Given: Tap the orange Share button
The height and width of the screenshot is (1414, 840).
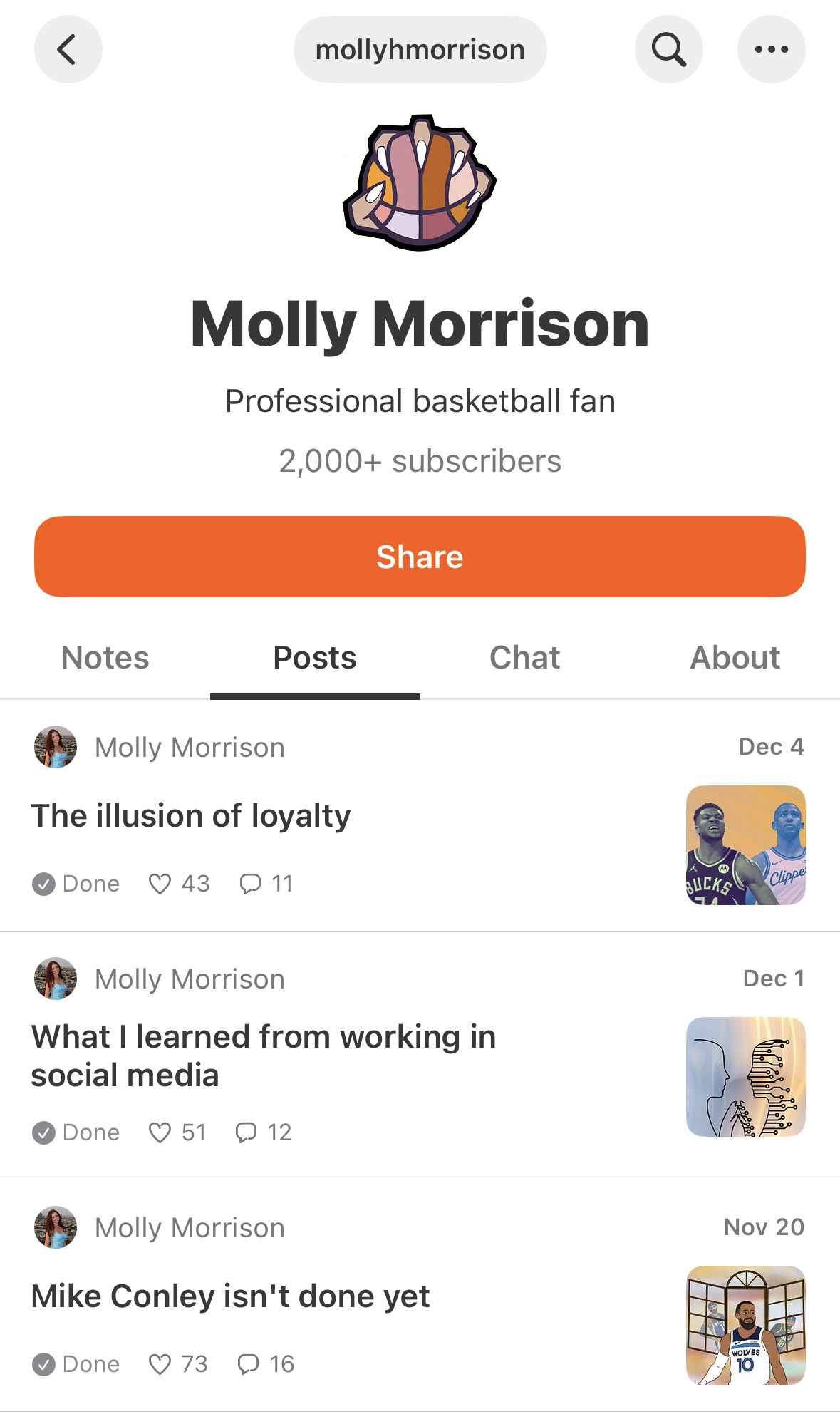Looking at the screenshot, I should tap(420, 557).
